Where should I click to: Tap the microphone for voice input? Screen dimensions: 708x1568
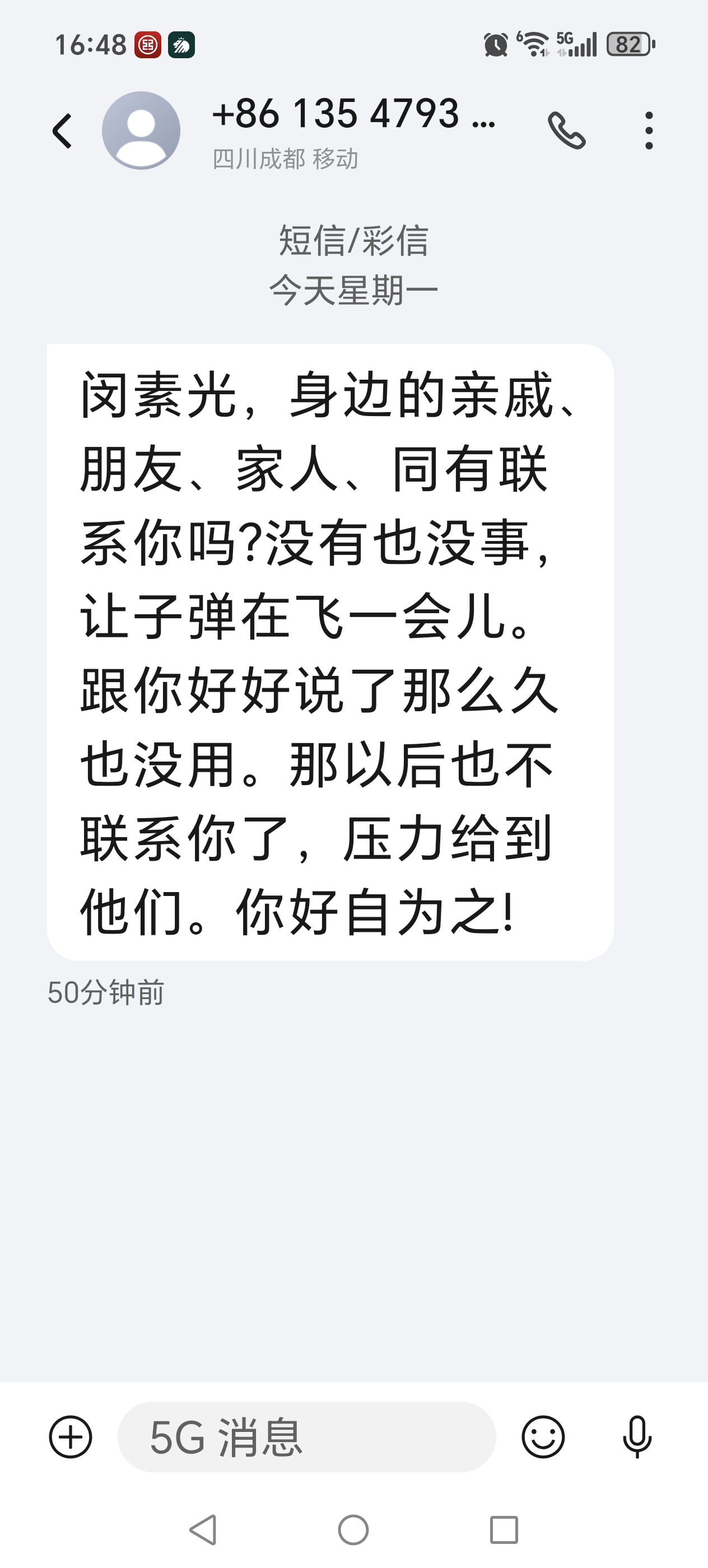pos(637,1437)
